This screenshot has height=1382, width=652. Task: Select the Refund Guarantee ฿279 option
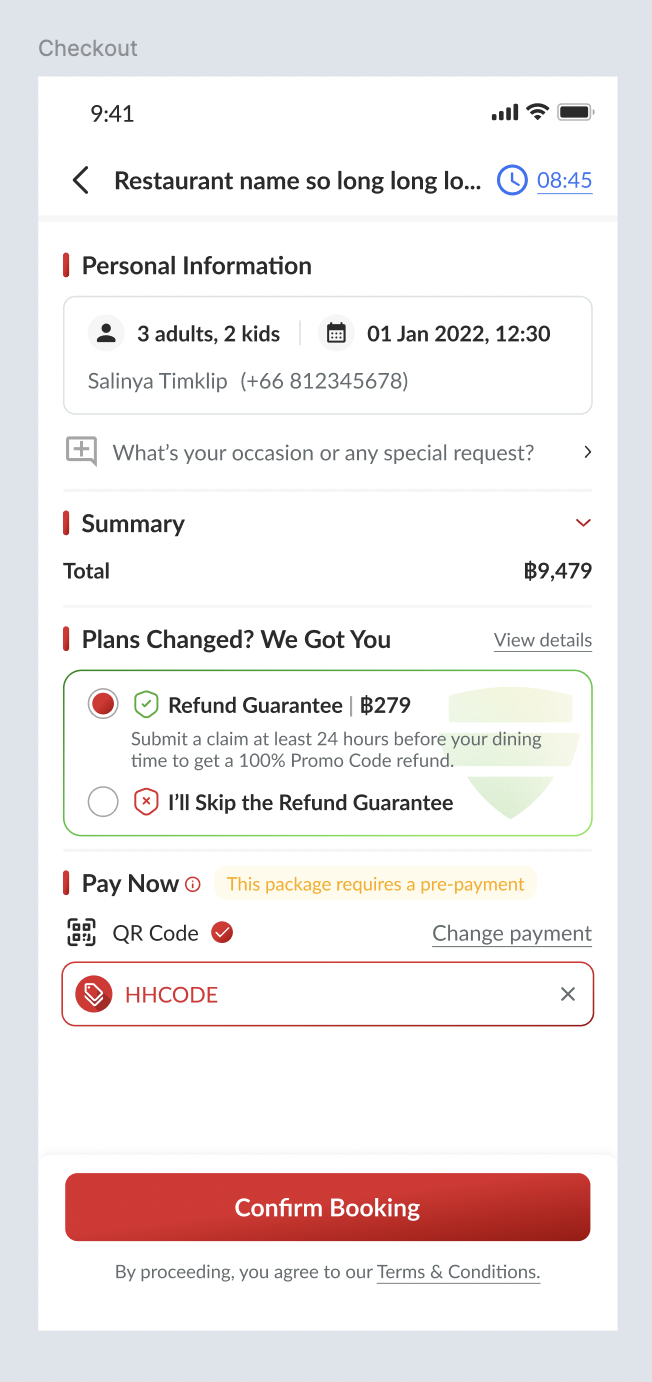(103, 705)
